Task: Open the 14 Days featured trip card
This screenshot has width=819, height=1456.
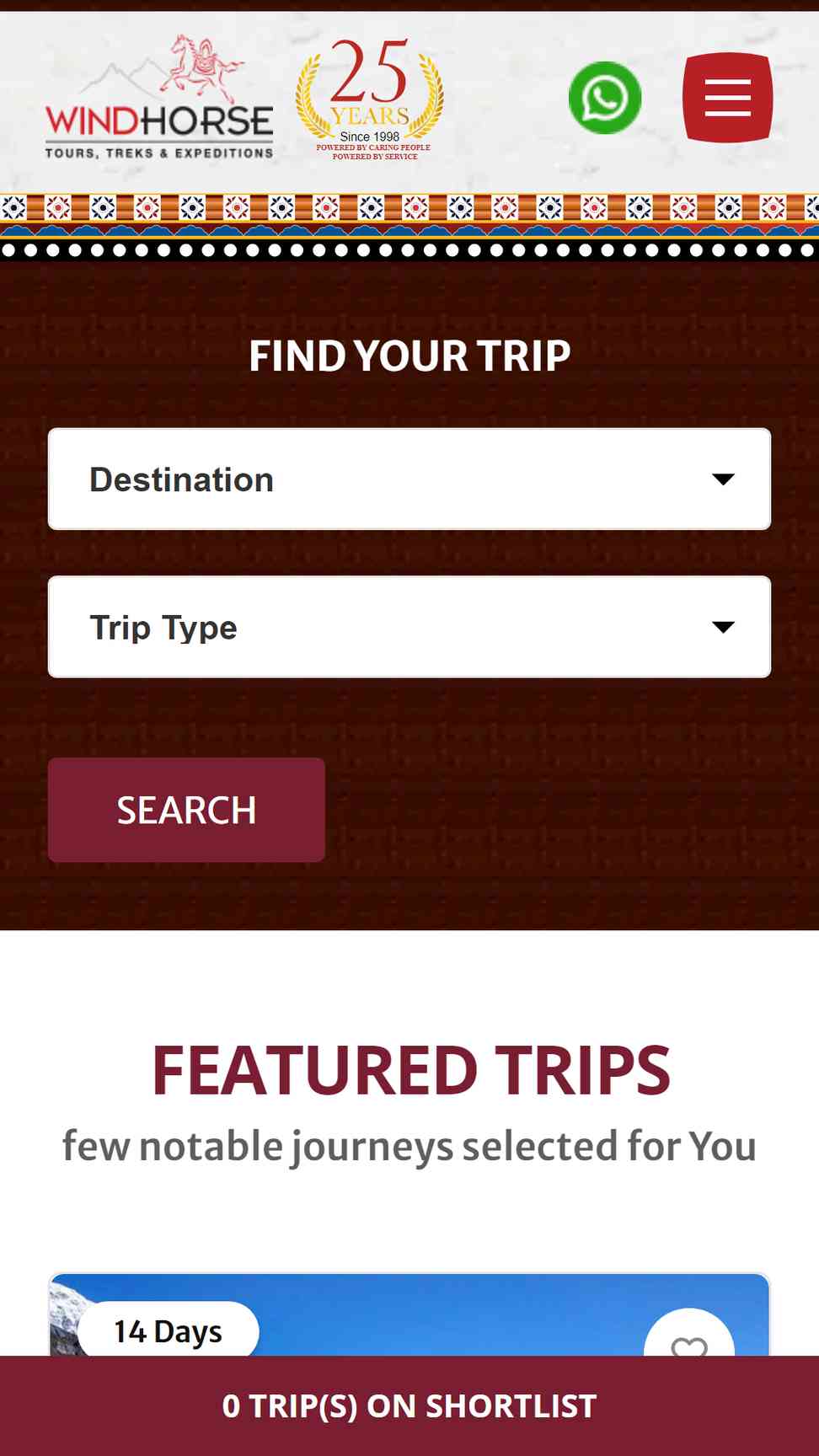Action: pos(409,1314)
